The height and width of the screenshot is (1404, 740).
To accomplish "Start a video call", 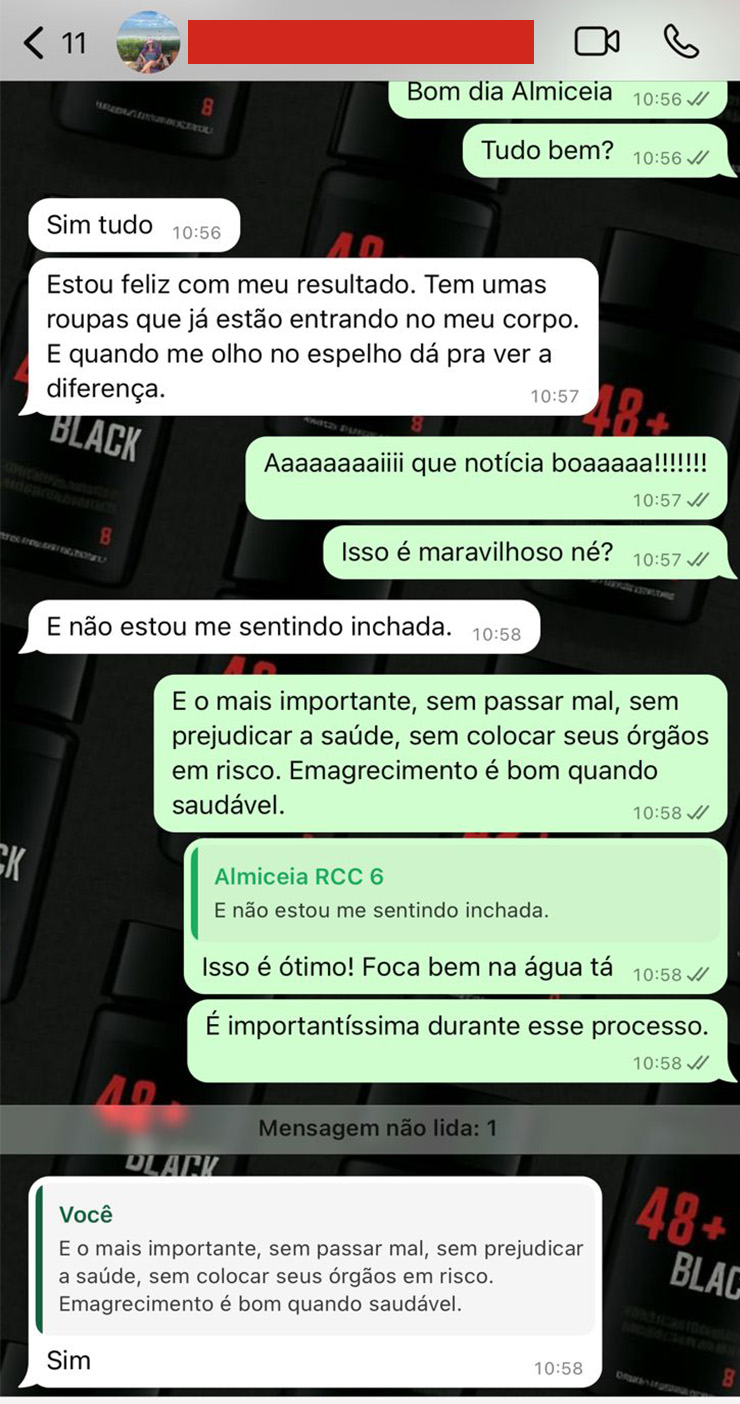I will [596, 42].
